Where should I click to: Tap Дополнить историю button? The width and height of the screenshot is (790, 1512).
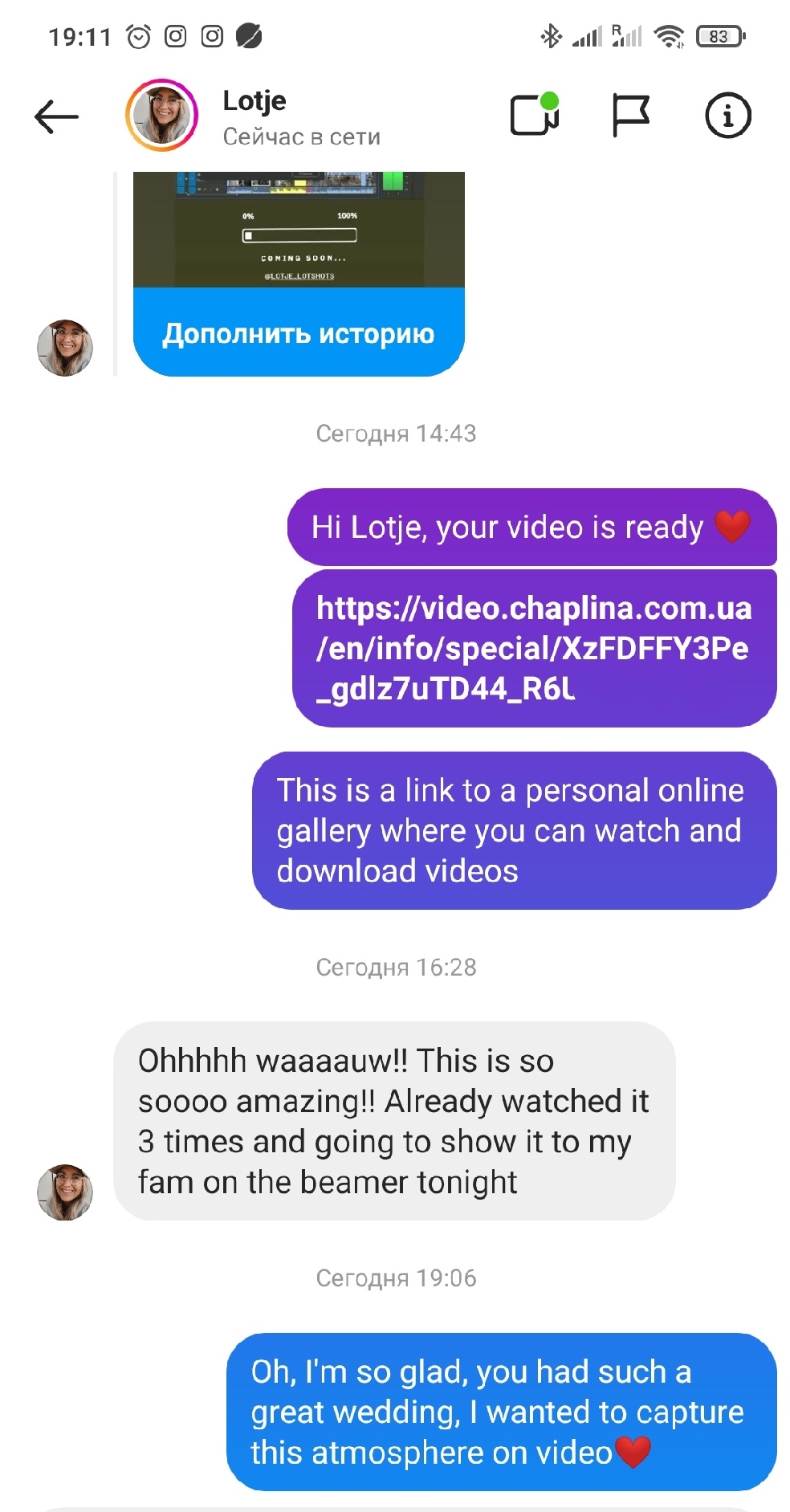(299, 333)
